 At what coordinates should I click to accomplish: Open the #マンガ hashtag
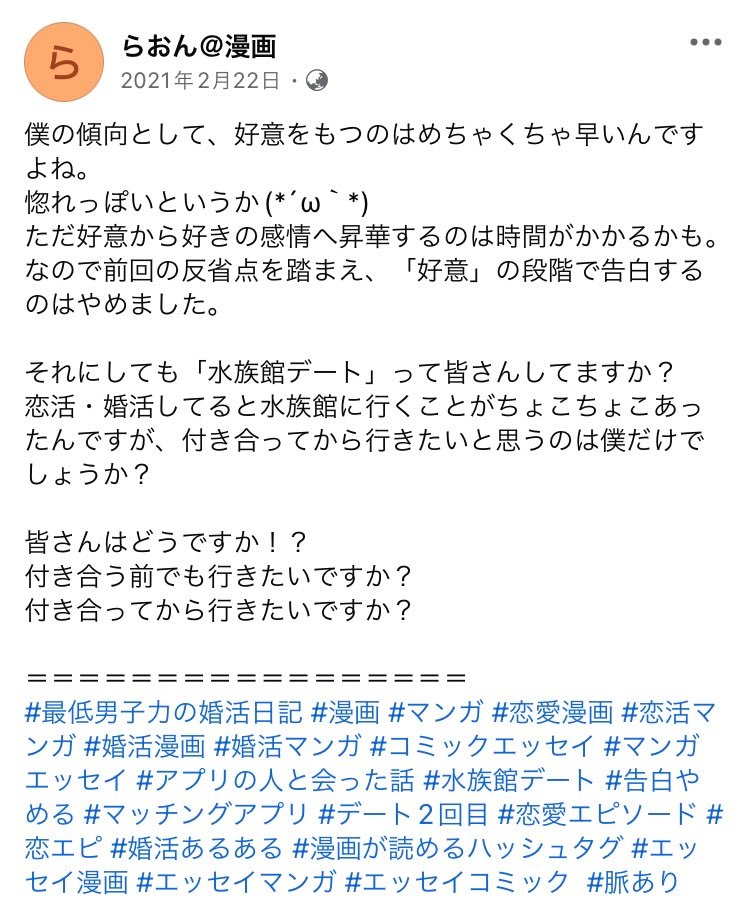[x=439, y=712]
